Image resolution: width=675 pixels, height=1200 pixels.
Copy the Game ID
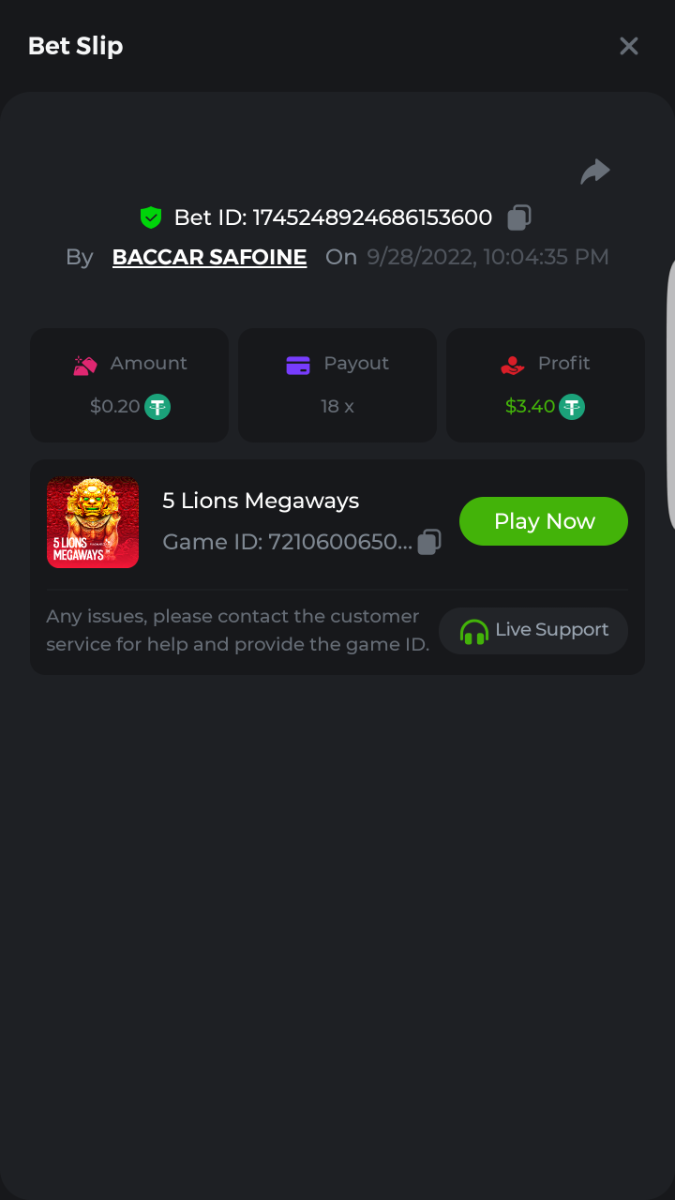[429, 542]
